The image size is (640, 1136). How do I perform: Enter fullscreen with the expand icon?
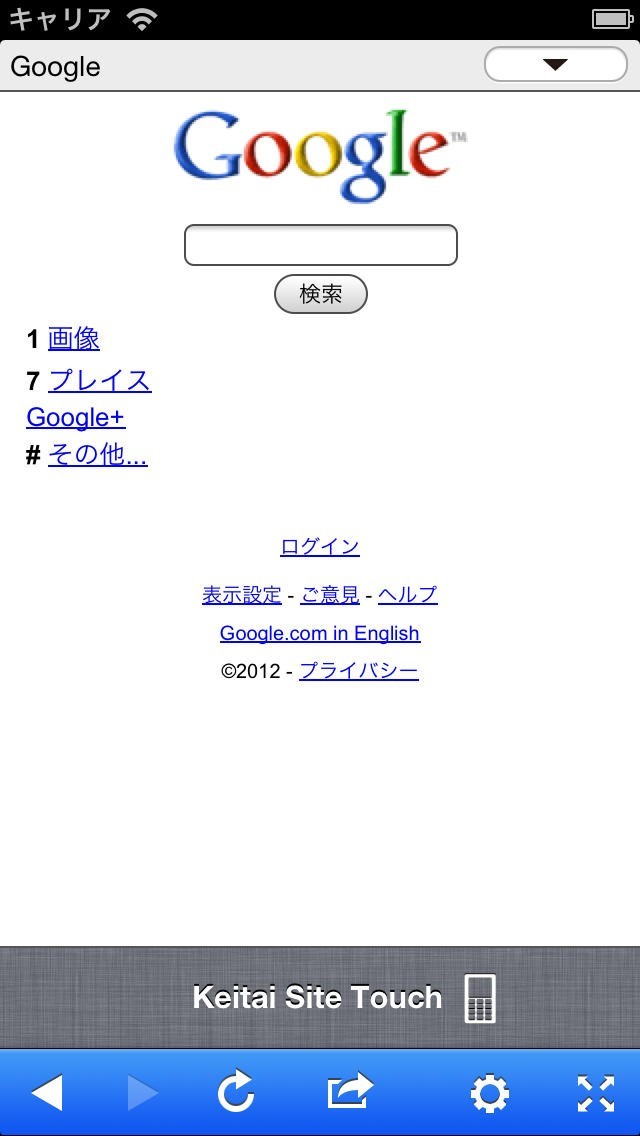(596, 1093)
